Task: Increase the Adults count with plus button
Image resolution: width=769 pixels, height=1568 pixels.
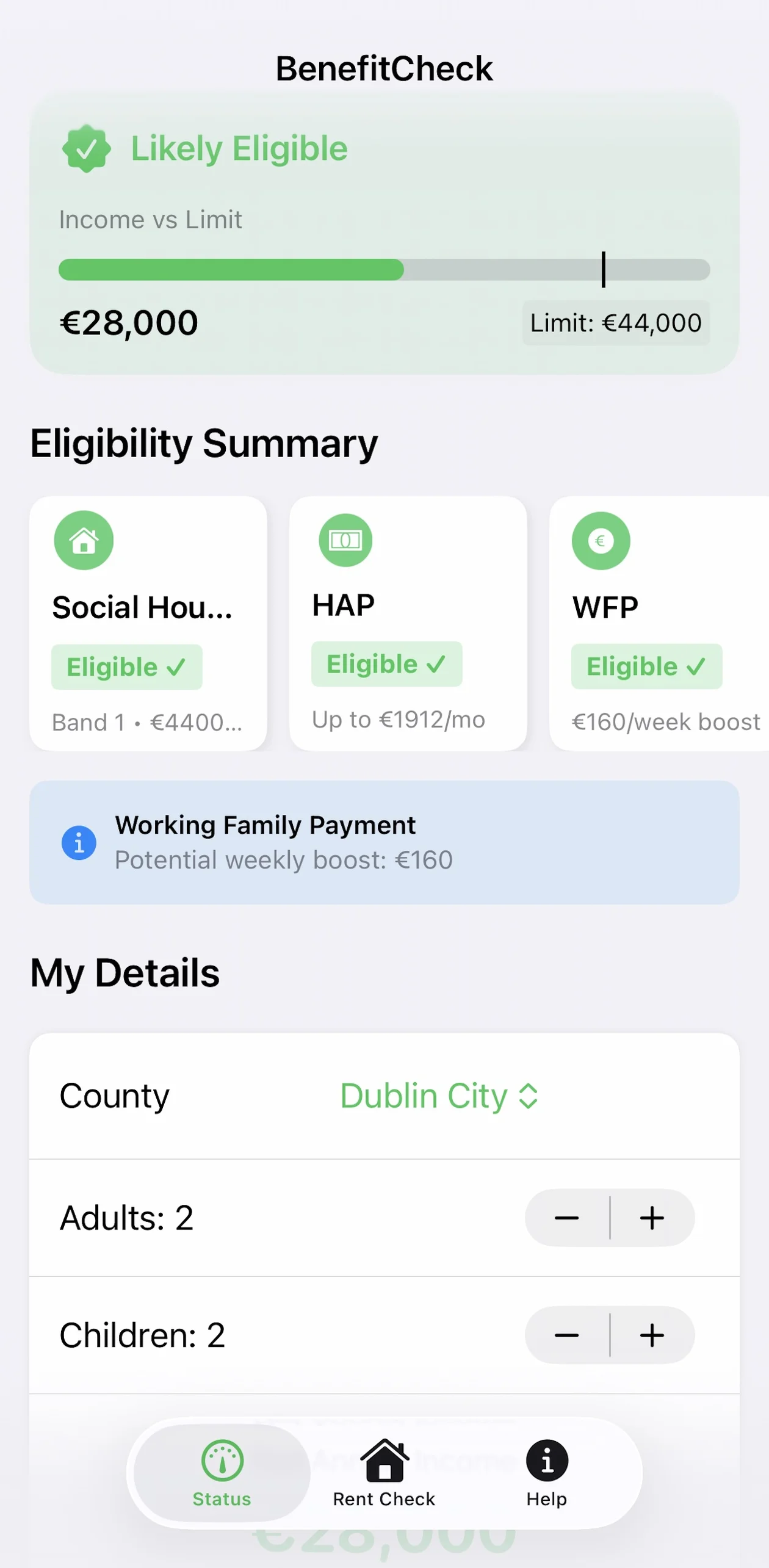Action: point(652,1218)
